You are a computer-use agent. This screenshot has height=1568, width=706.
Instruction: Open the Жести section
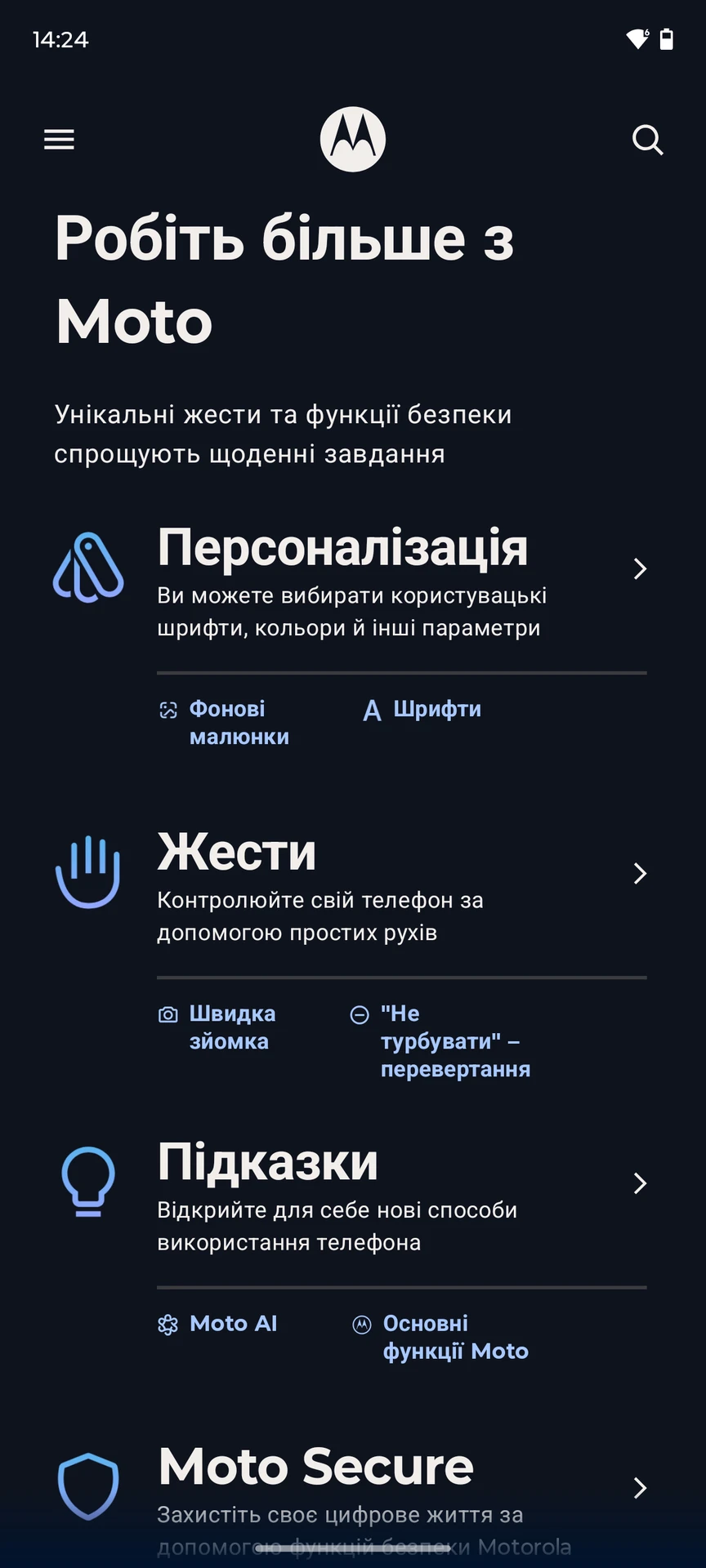[237, 853]
